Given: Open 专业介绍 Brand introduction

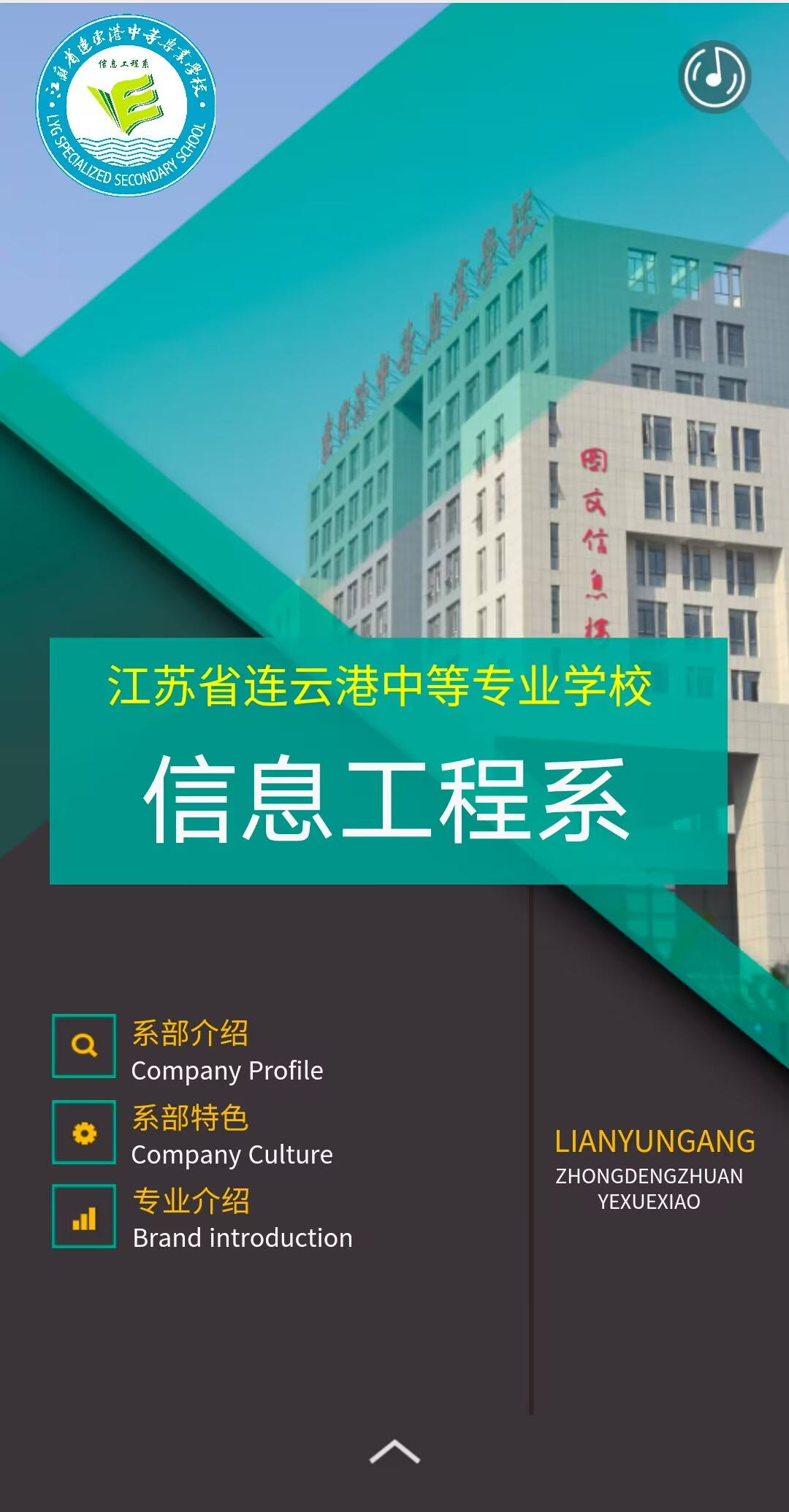Looking at the screenshot, I should tap(201, 1218).
